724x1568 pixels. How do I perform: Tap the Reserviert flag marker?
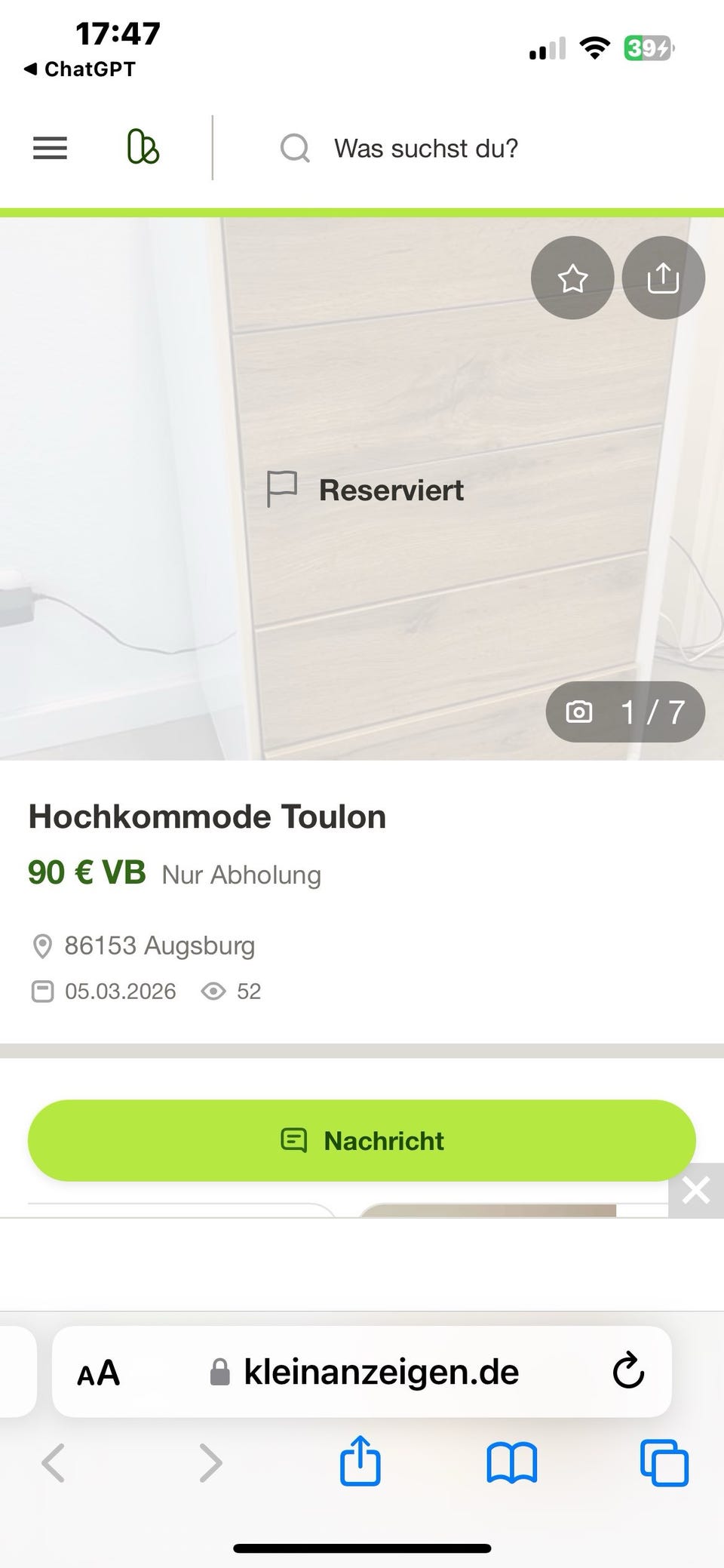[x=282, y=487]
